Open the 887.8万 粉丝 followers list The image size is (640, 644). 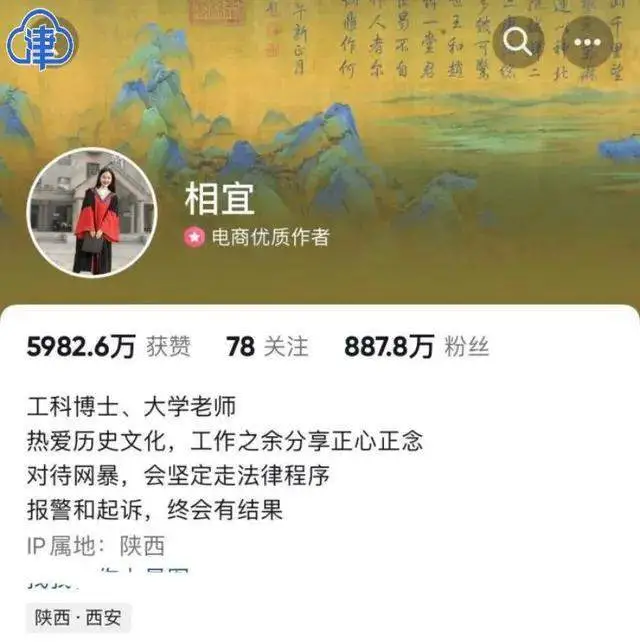(416, 347)
